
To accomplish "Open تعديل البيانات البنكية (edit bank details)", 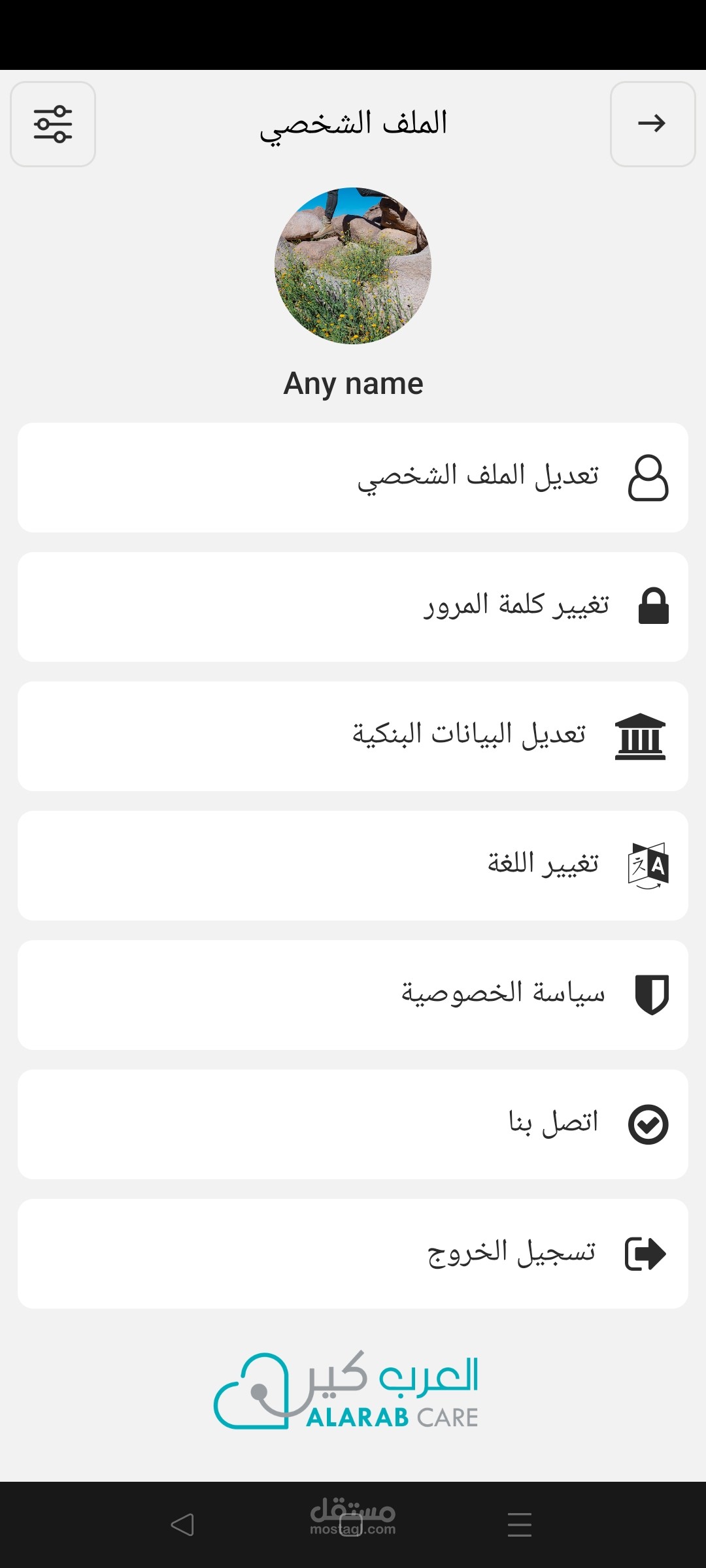I will point(353,736).
